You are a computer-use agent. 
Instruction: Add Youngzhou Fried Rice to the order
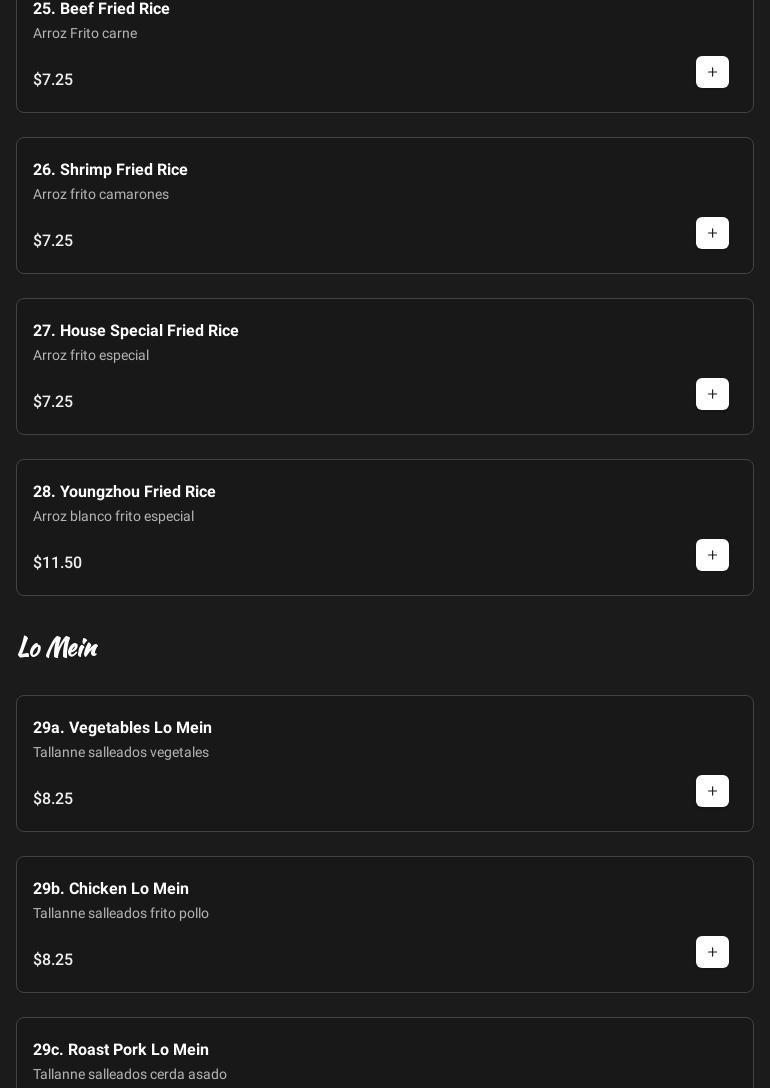pos(712,555)
